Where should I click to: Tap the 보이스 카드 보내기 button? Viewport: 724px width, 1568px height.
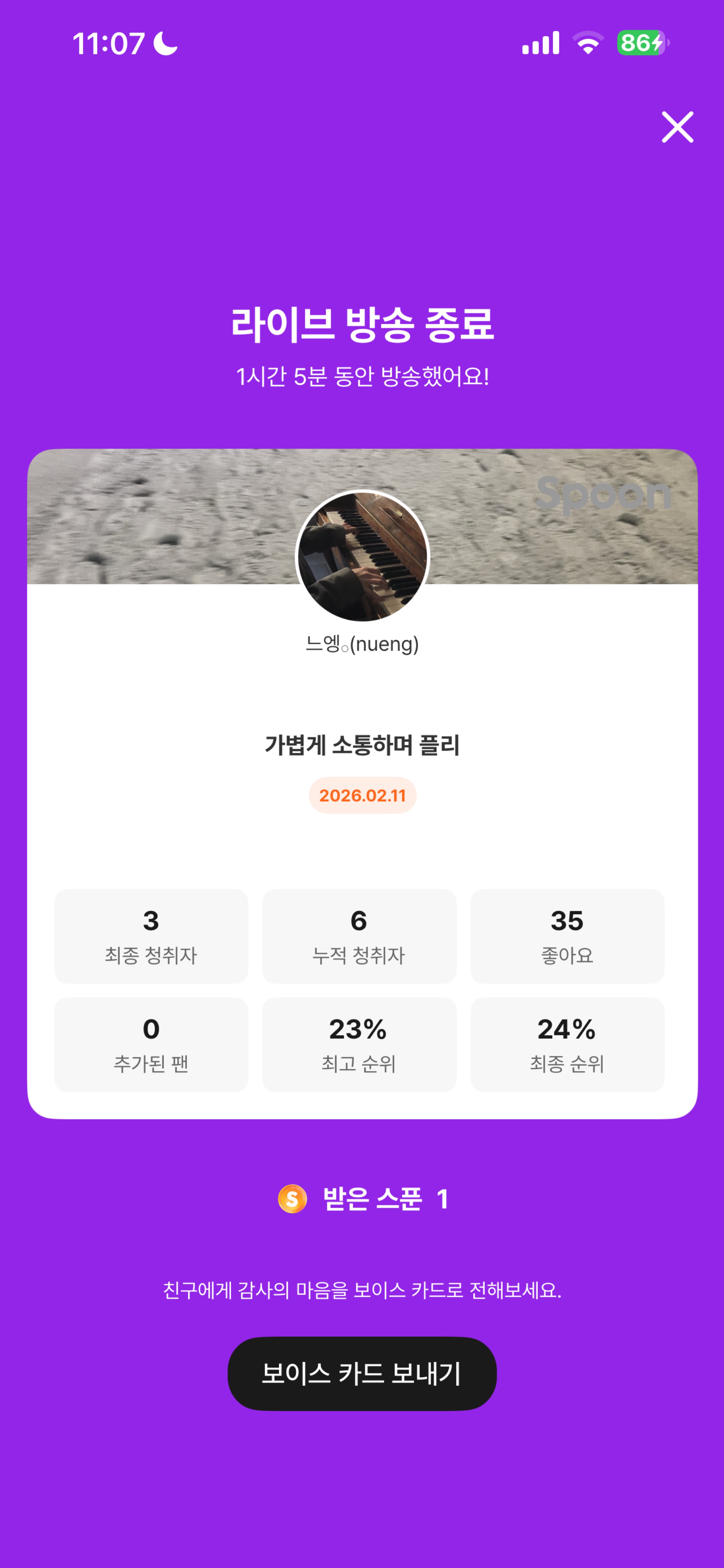point(362,1373)
